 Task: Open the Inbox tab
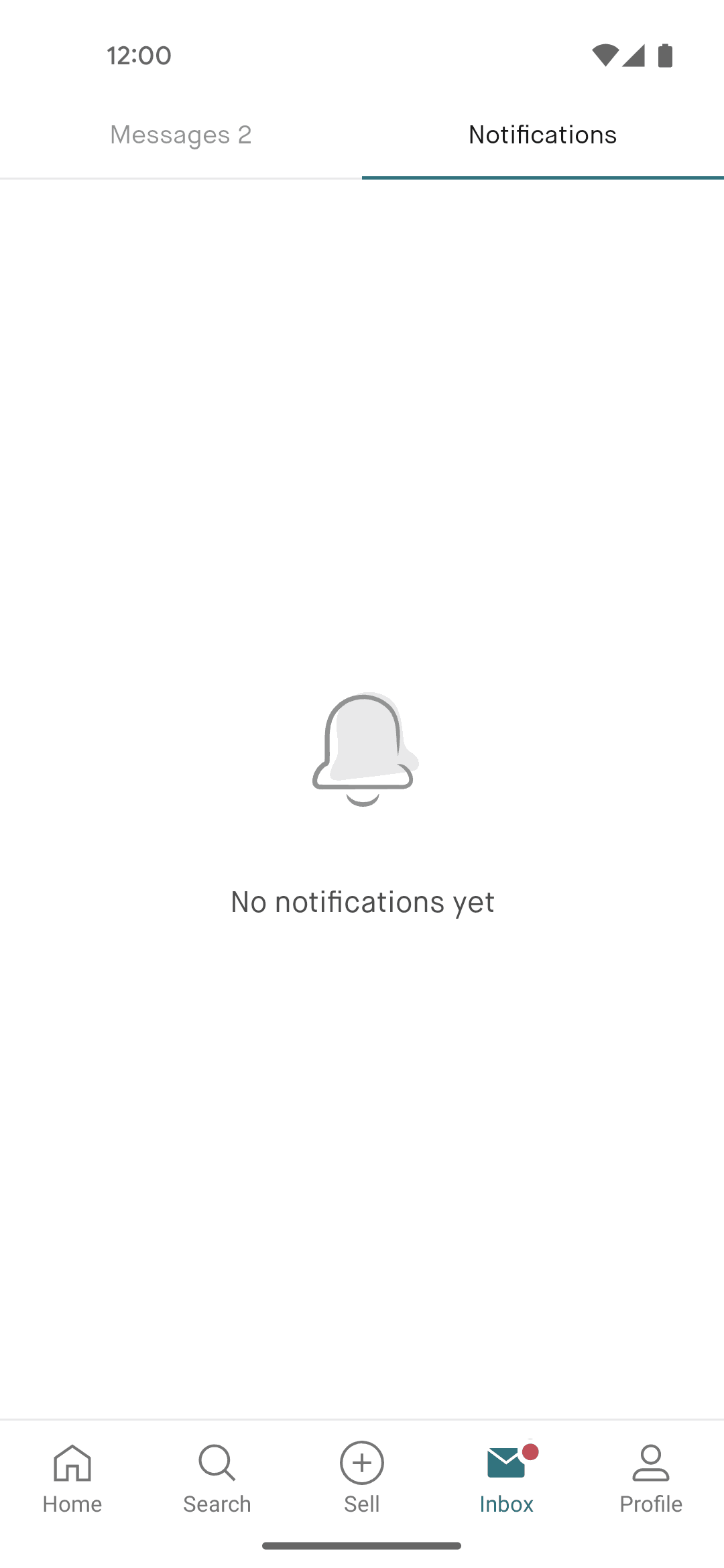click(507, 1478)
